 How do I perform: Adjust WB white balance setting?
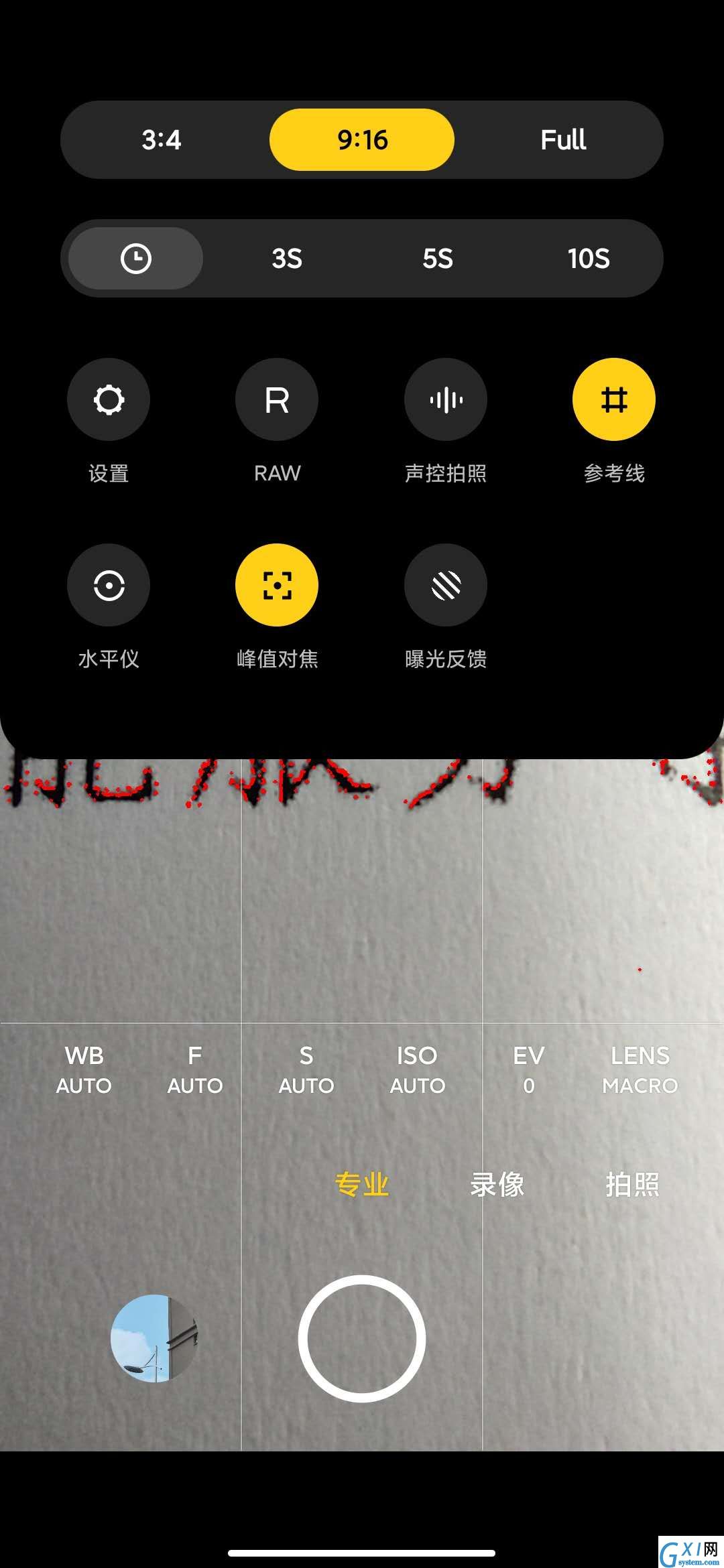[84, 1070]
